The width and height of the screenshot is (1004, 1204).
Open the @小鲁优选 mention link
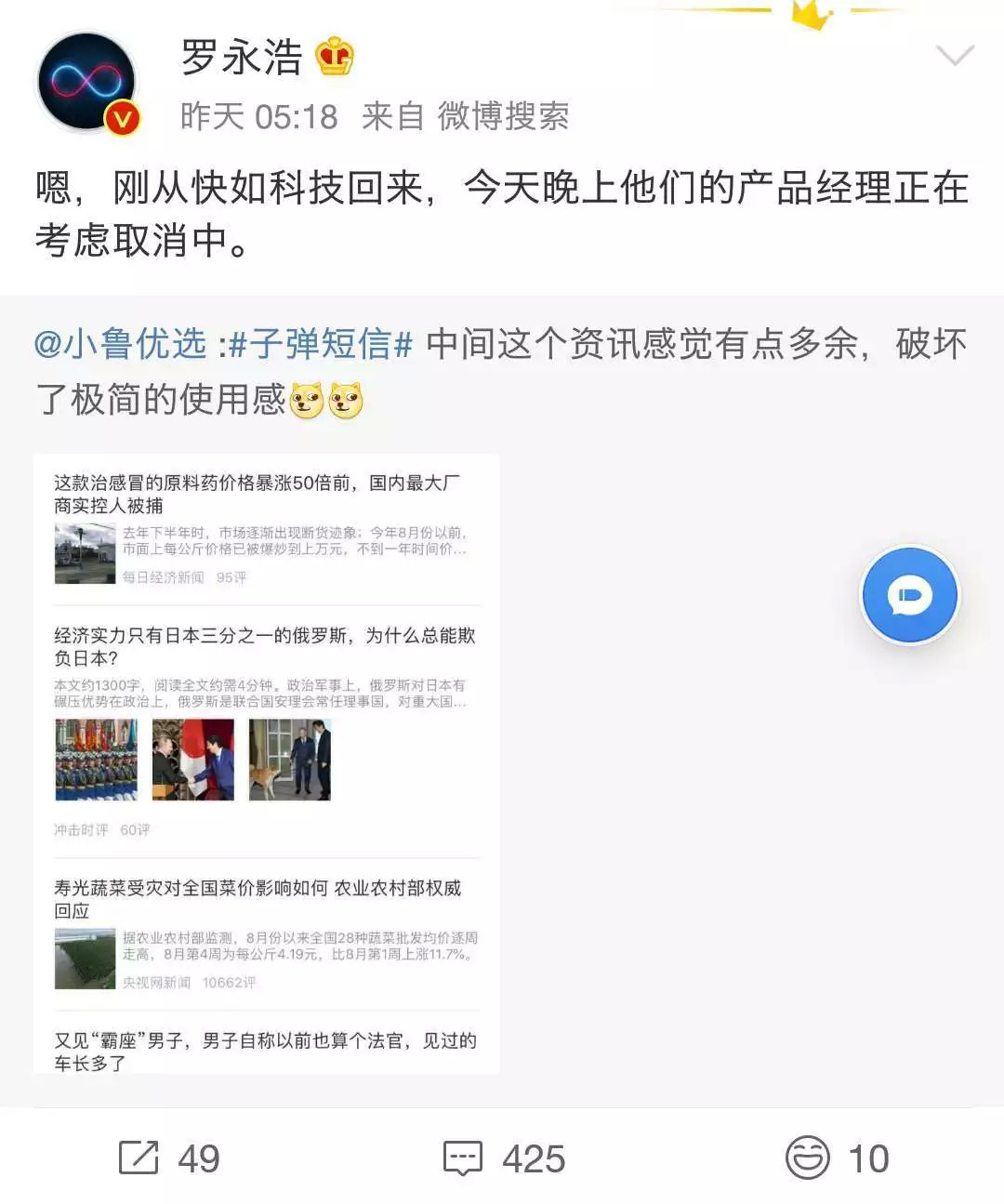[121, 345]
